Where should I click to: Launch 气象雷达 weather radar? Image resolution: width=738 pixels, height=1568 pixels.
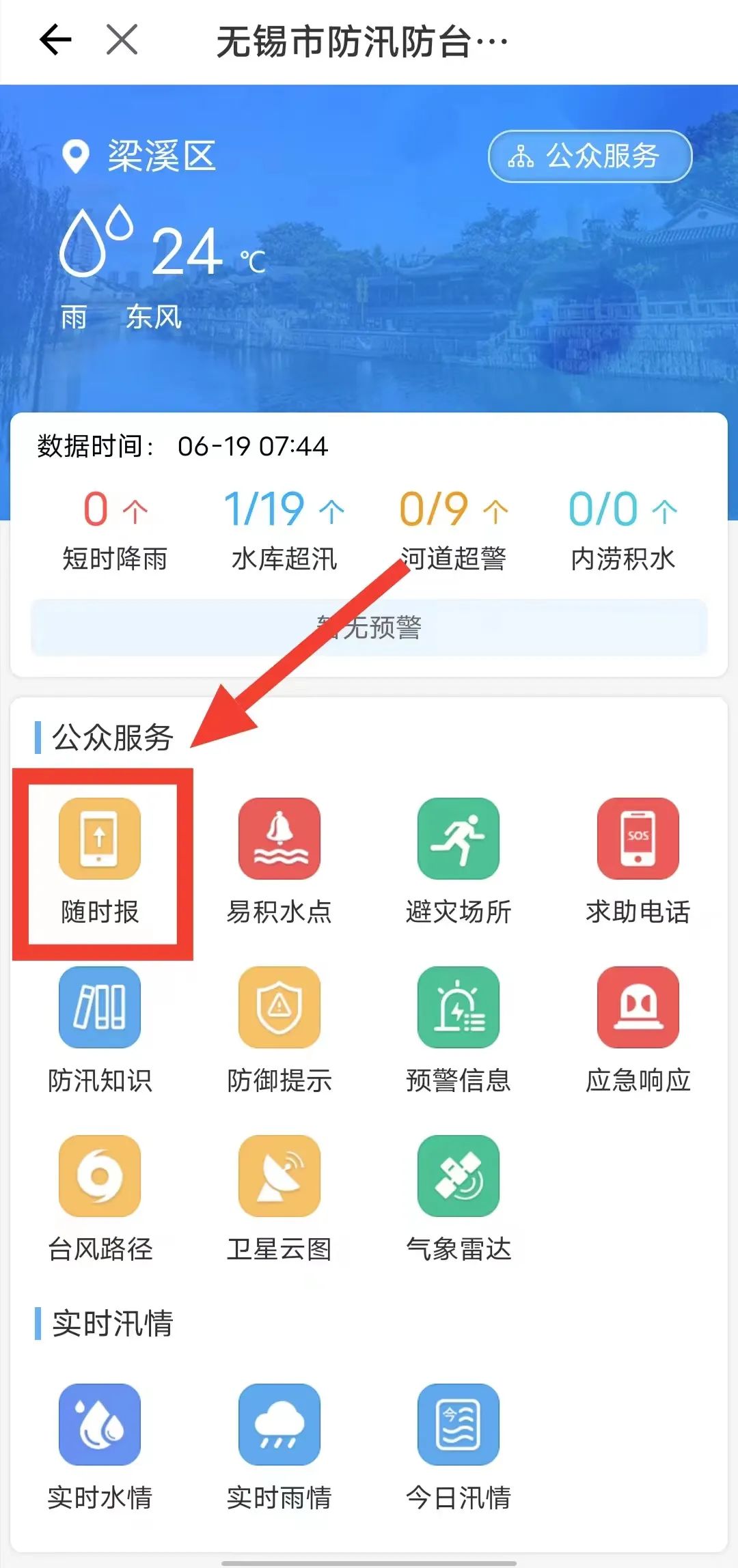pos(459,1196)
